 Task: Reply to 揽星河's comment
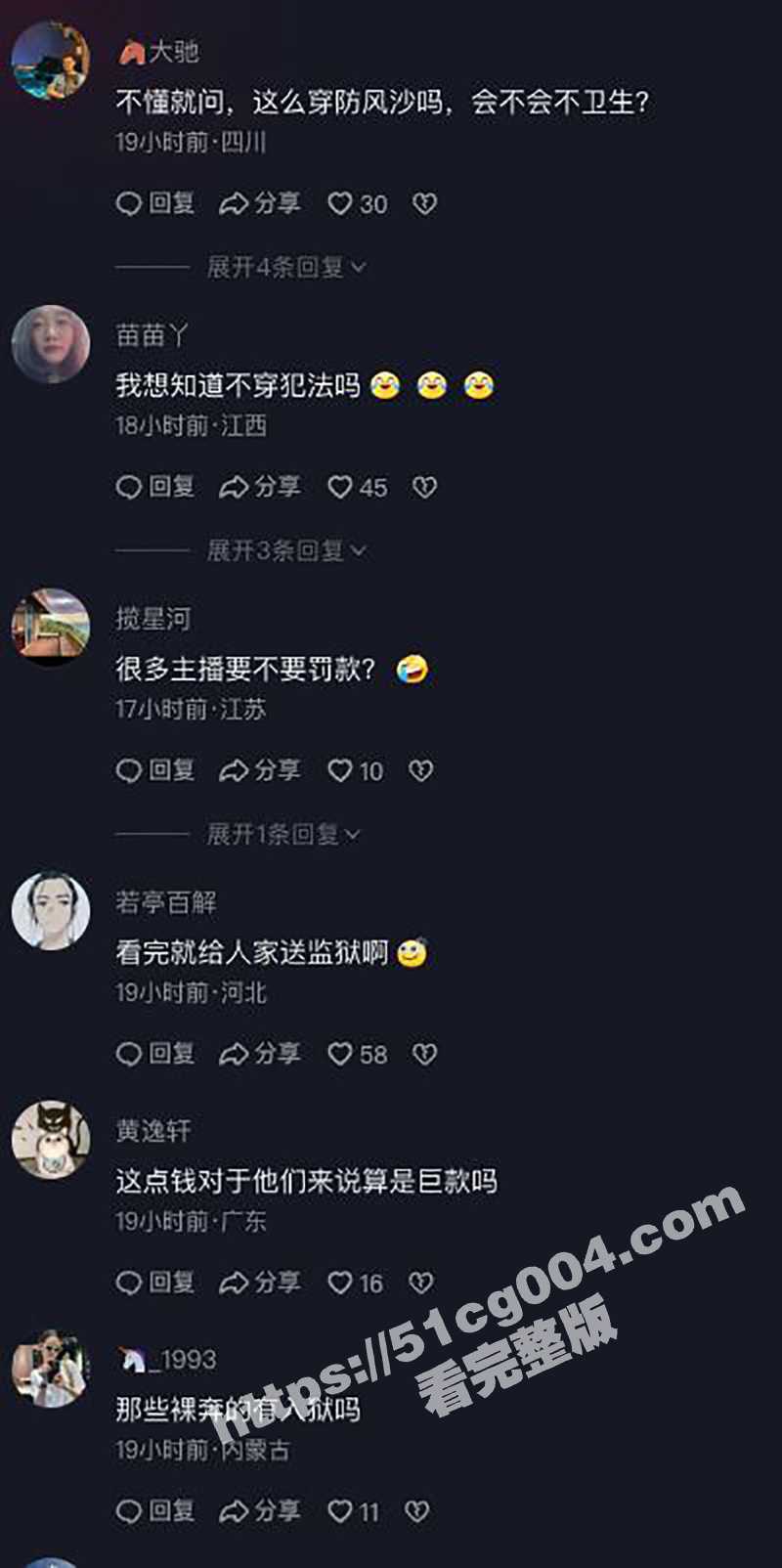(x=155, y=770)
